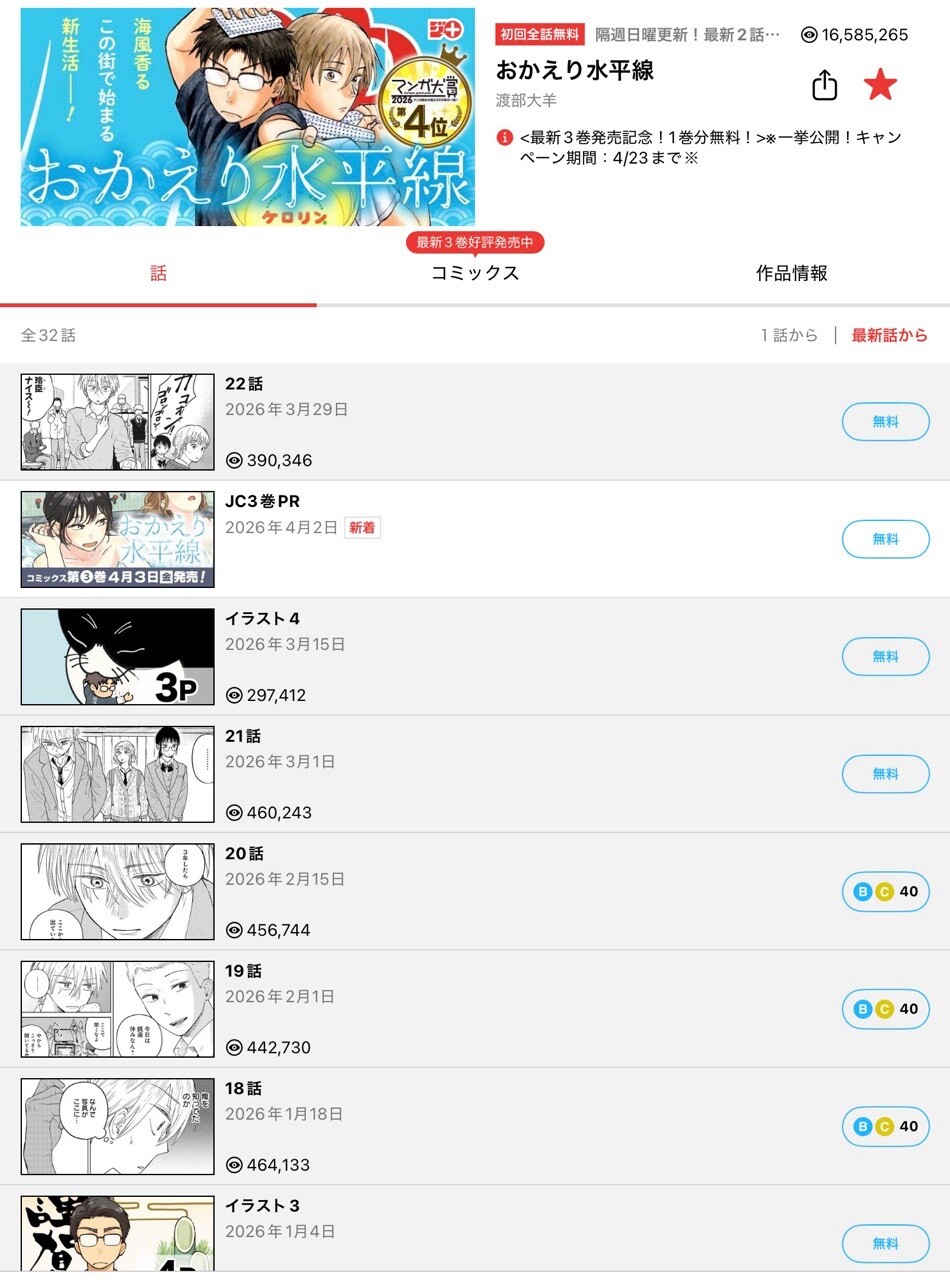This screenshot has height=1280, width=950.
Task: Tap 無料 button for 21話
Action: [885, 774]
